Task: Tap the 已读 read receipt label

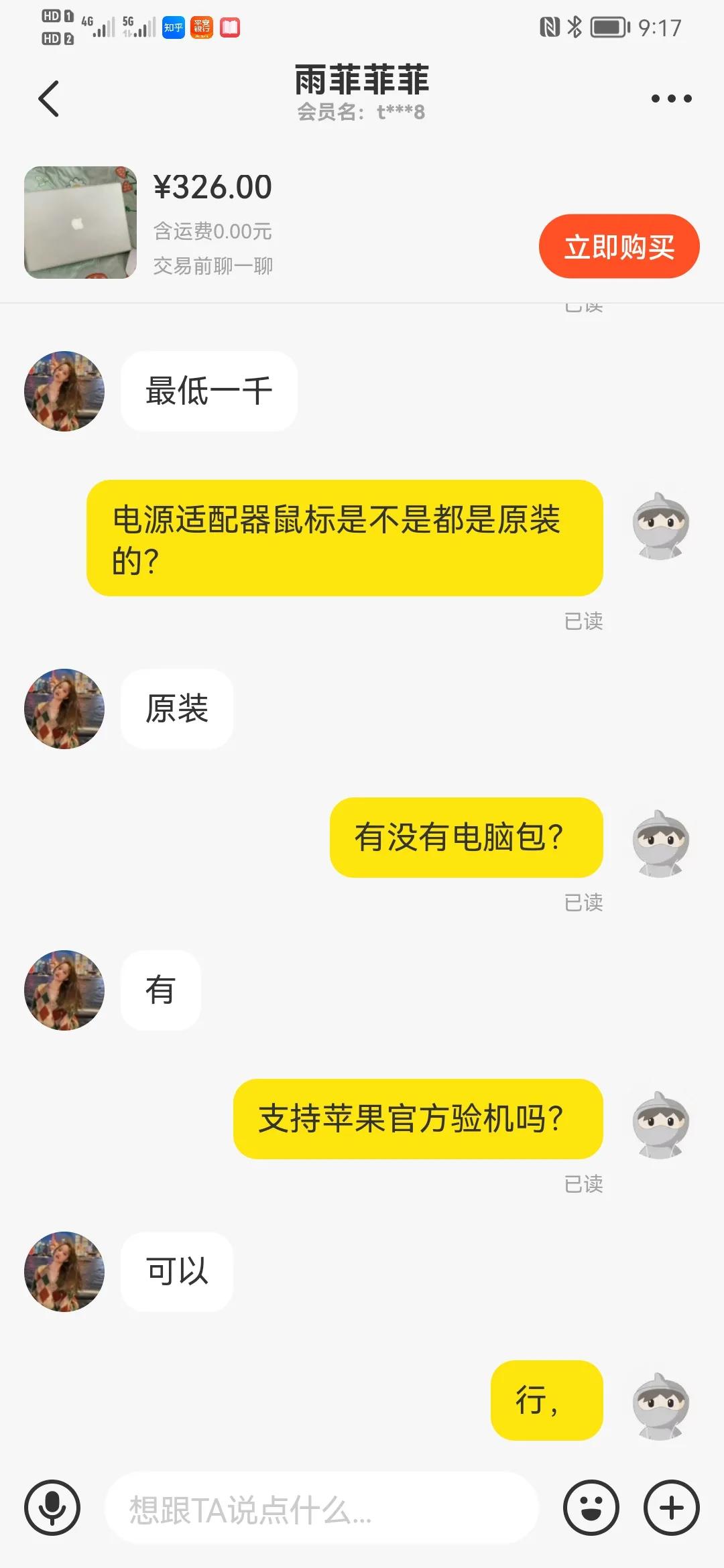Action: pos(583,622)
